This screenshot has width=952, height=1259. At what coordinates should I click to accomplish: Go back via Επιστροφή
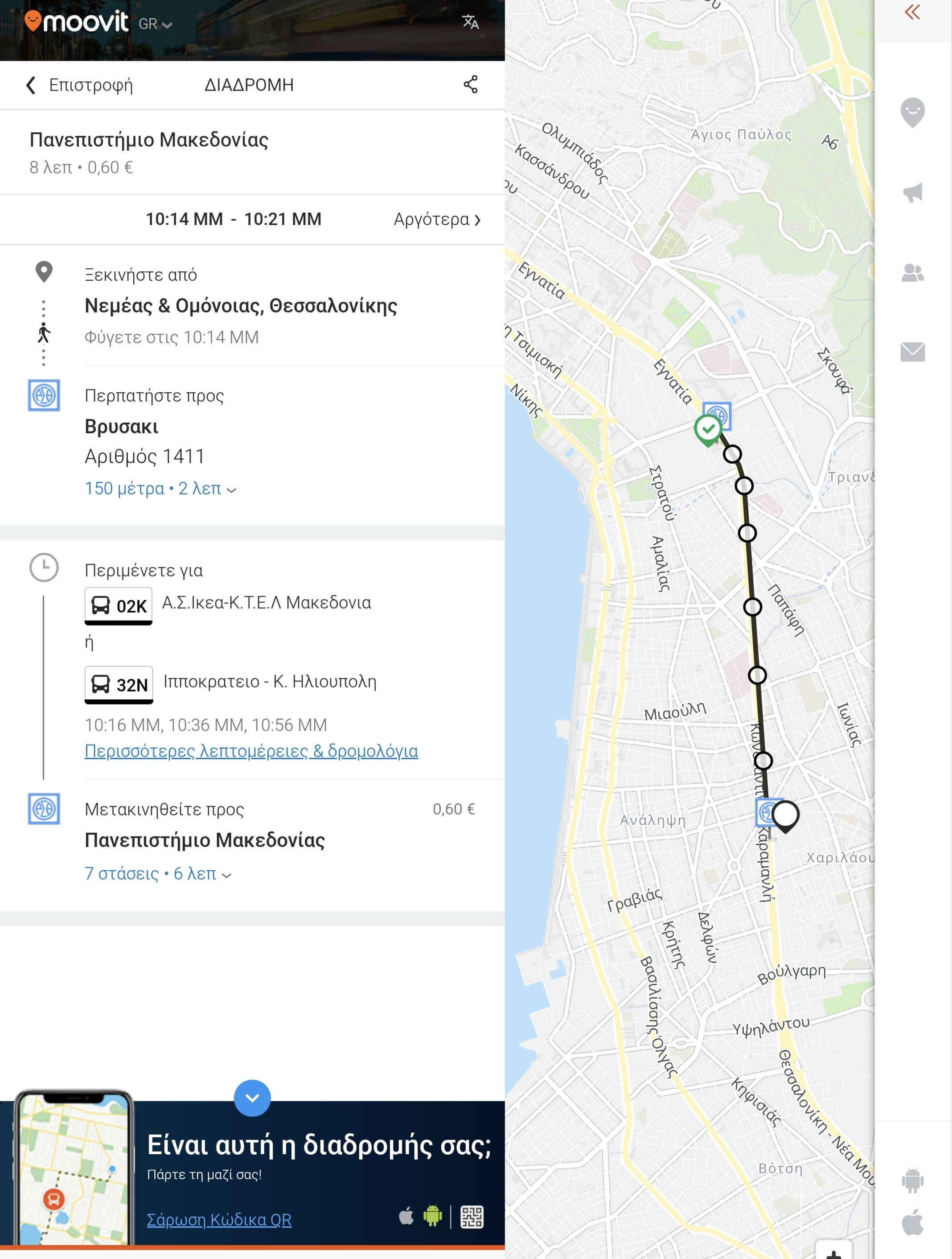point(80,86)
